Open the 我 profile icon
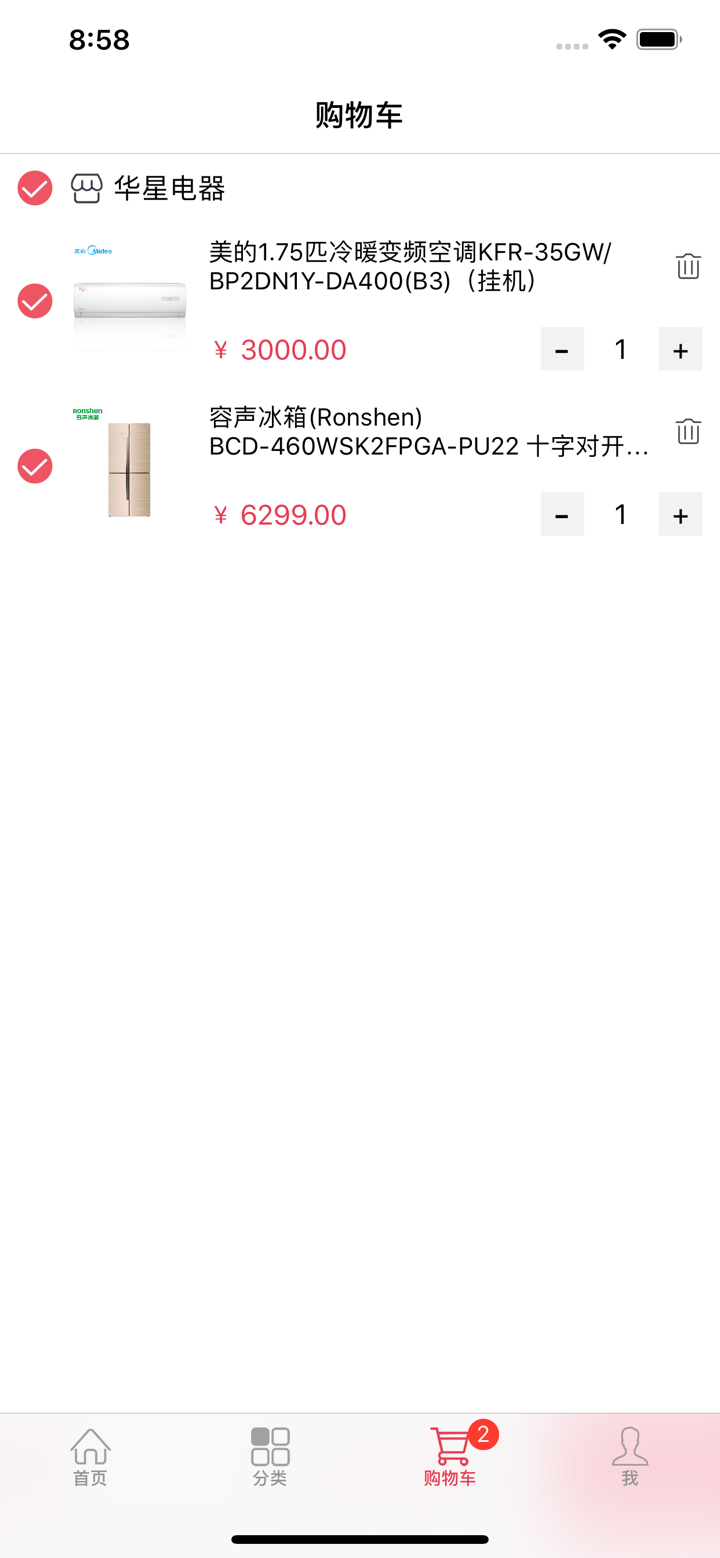This screenshot has width=720, height=1558. [x=630, y=1448]
